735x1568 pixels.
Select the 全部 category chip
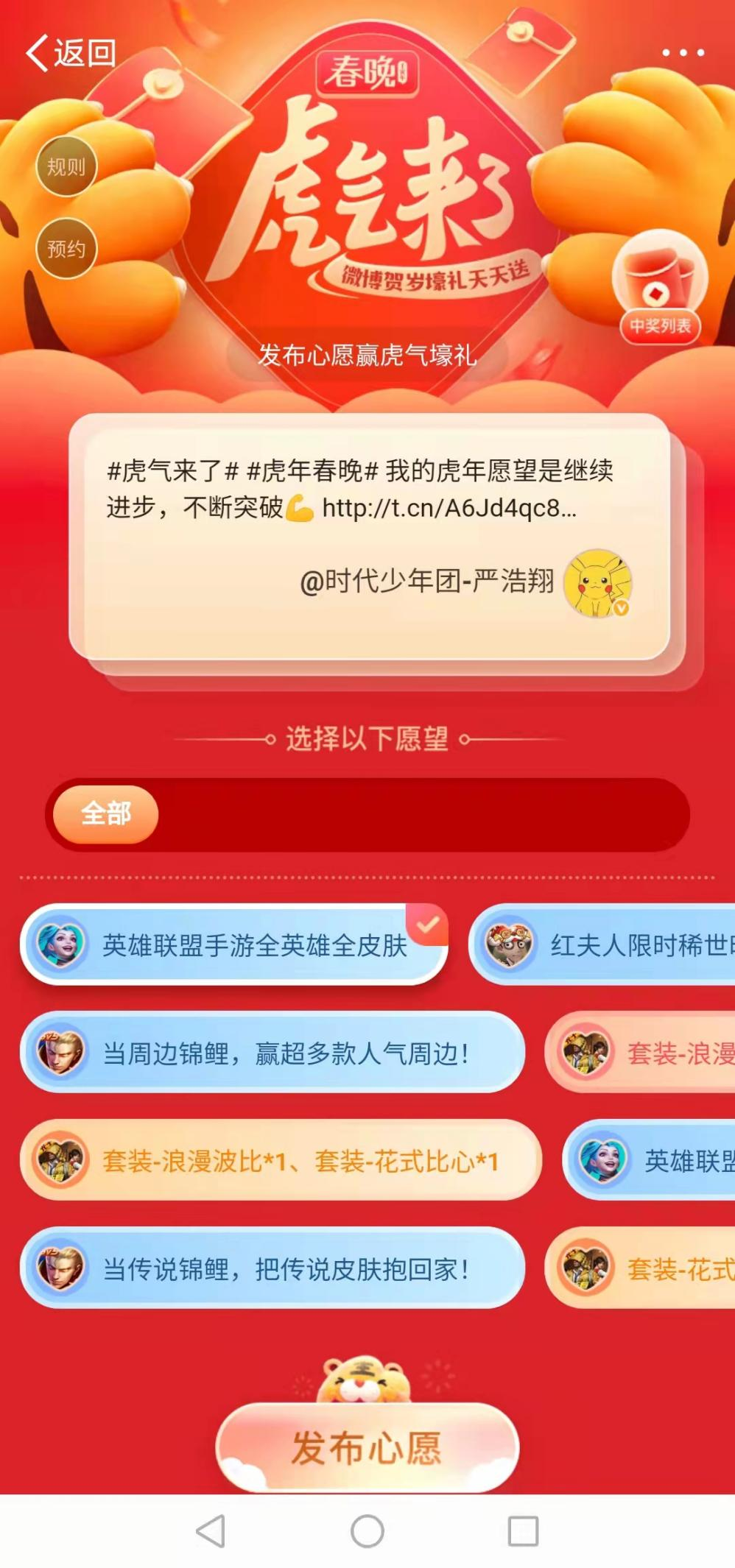pos(106,814)
